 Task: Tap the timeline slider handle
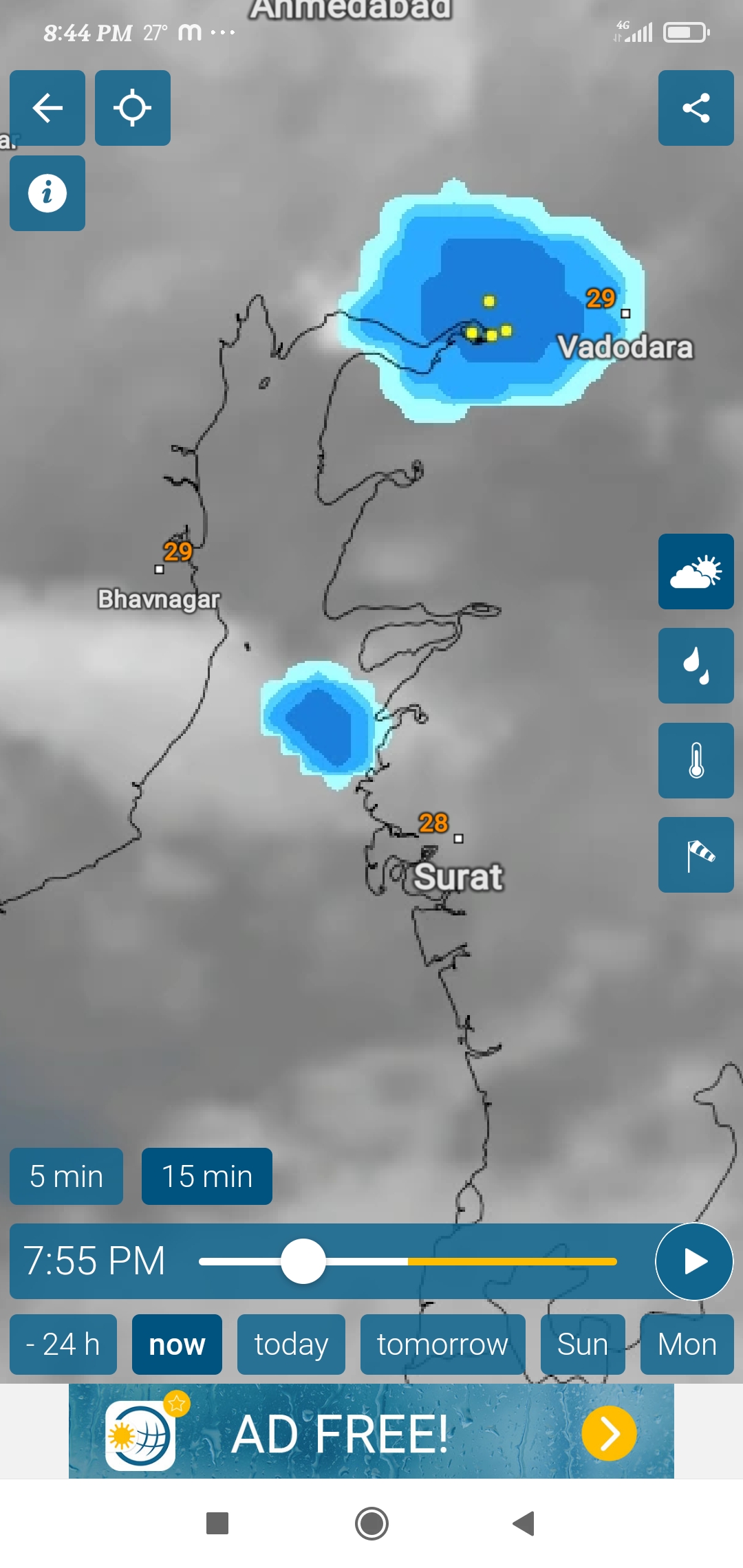pos(303,1261)
